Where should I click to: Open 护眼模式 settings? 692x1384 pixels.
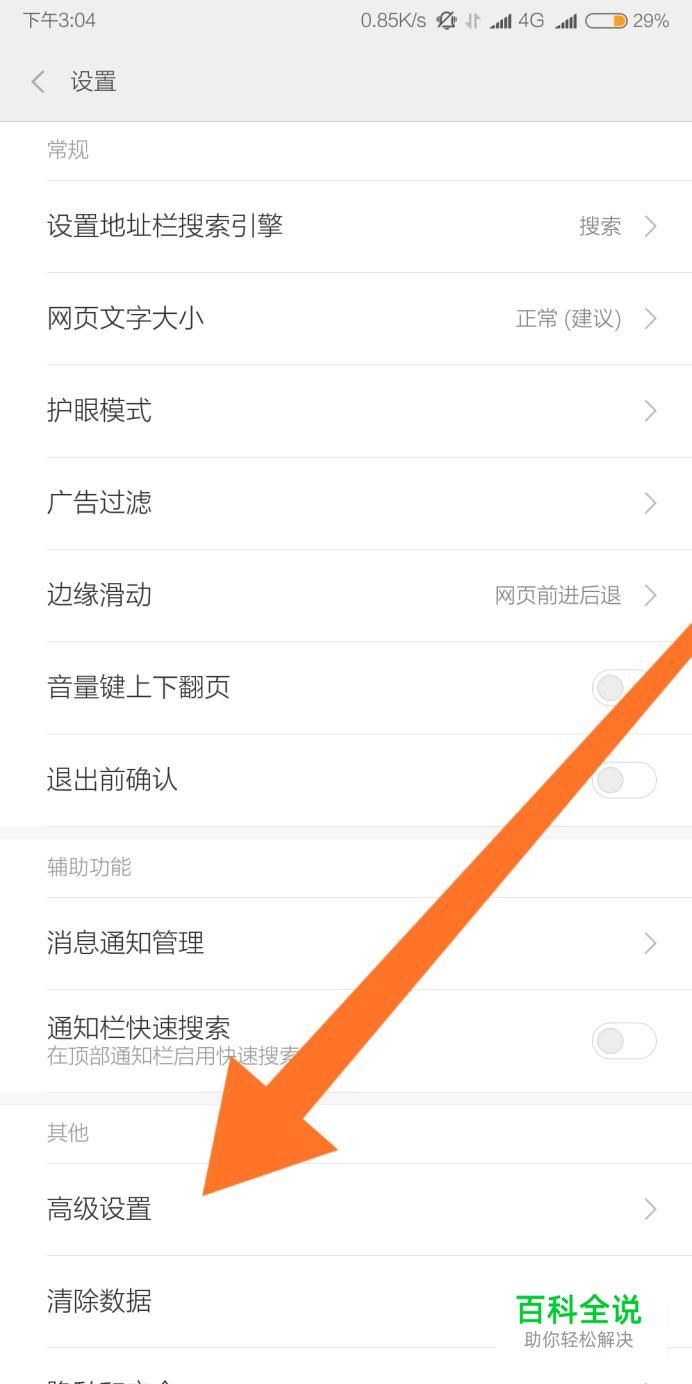coord(346,411)
